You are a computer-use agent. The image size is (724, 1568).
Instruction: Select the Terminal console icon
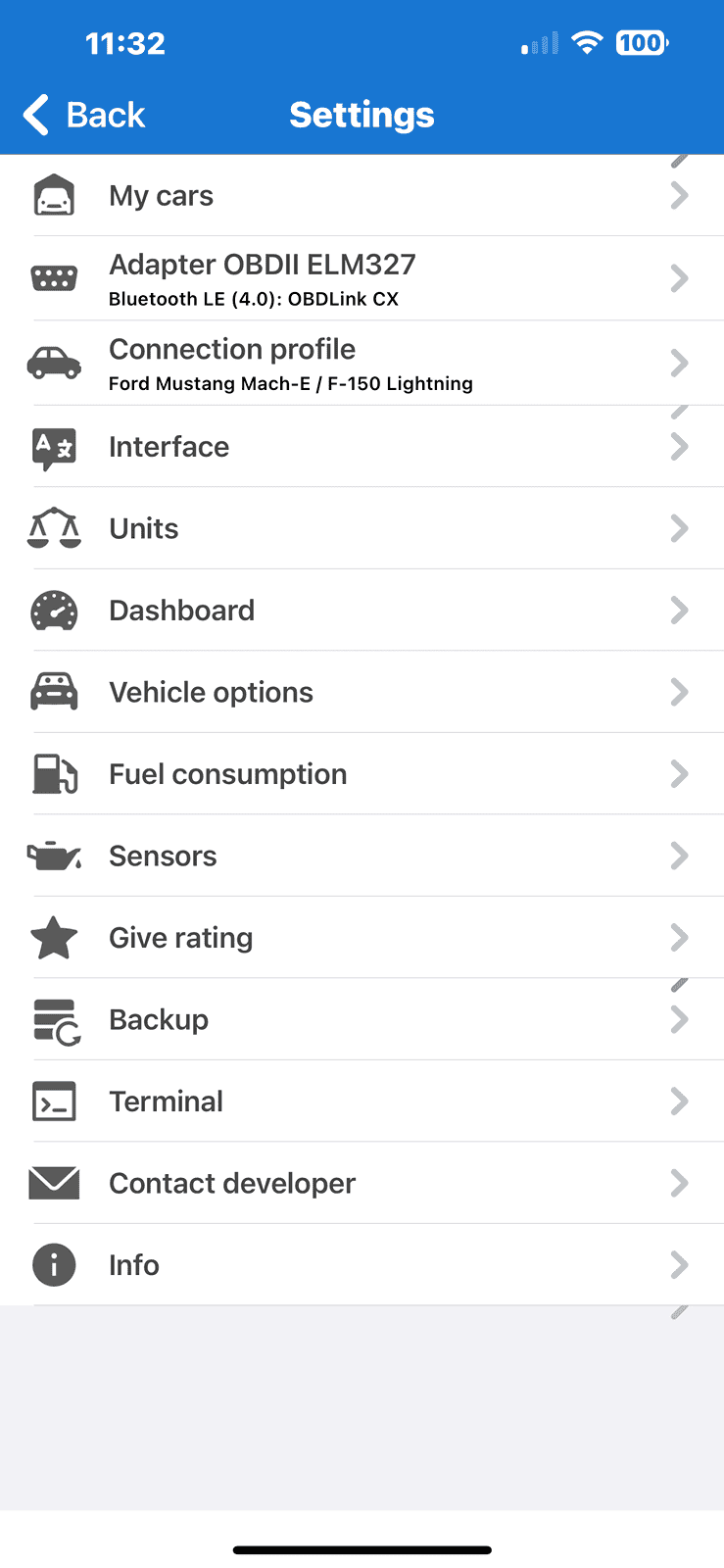click(x=54, y=1101)
